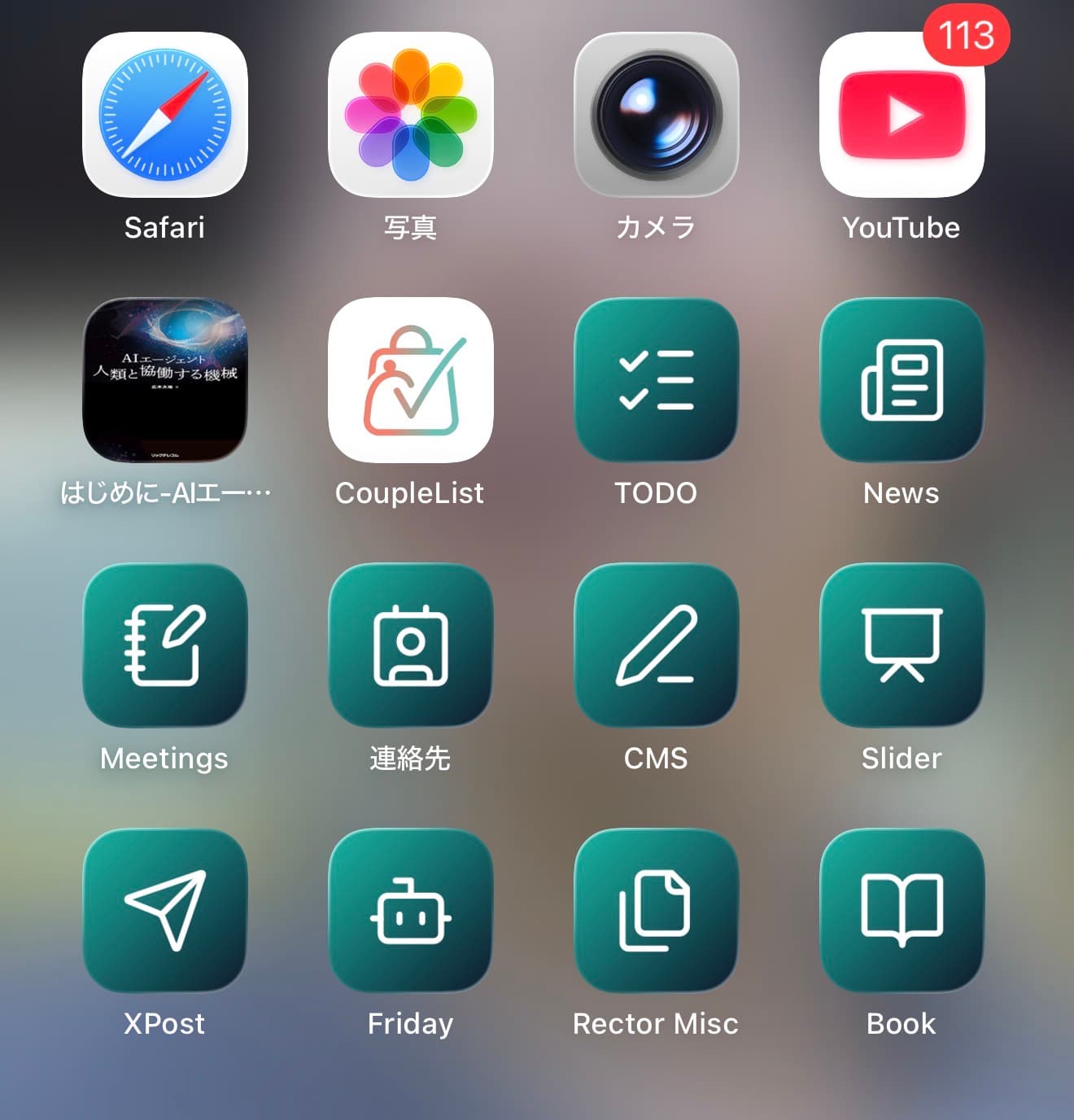Screen dimensions: 1074x1120
Task: Launch the 写真 photos app
Action: [x=410, y=115]
